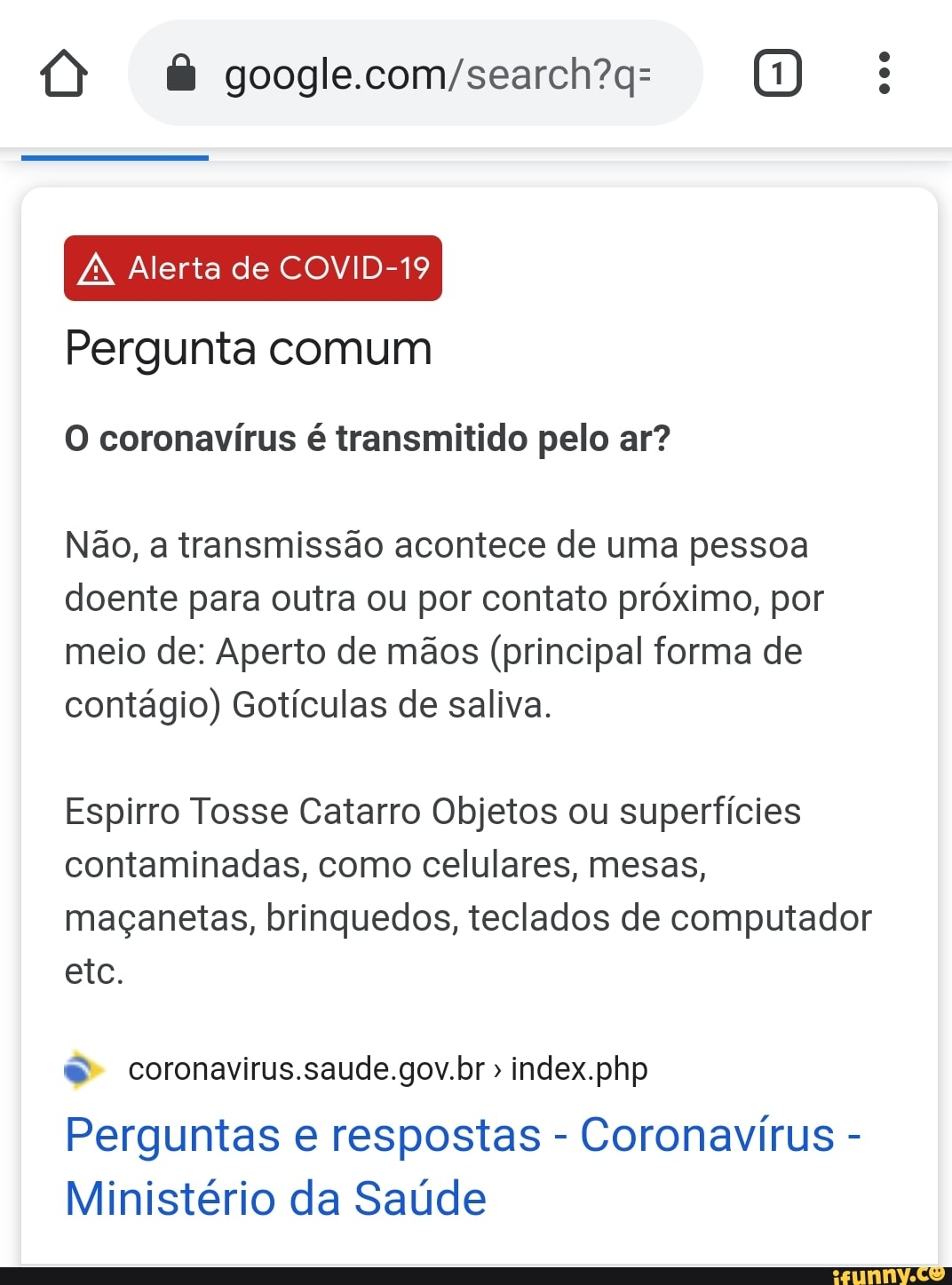Tap the blue progress bar below toolbar

115,157
